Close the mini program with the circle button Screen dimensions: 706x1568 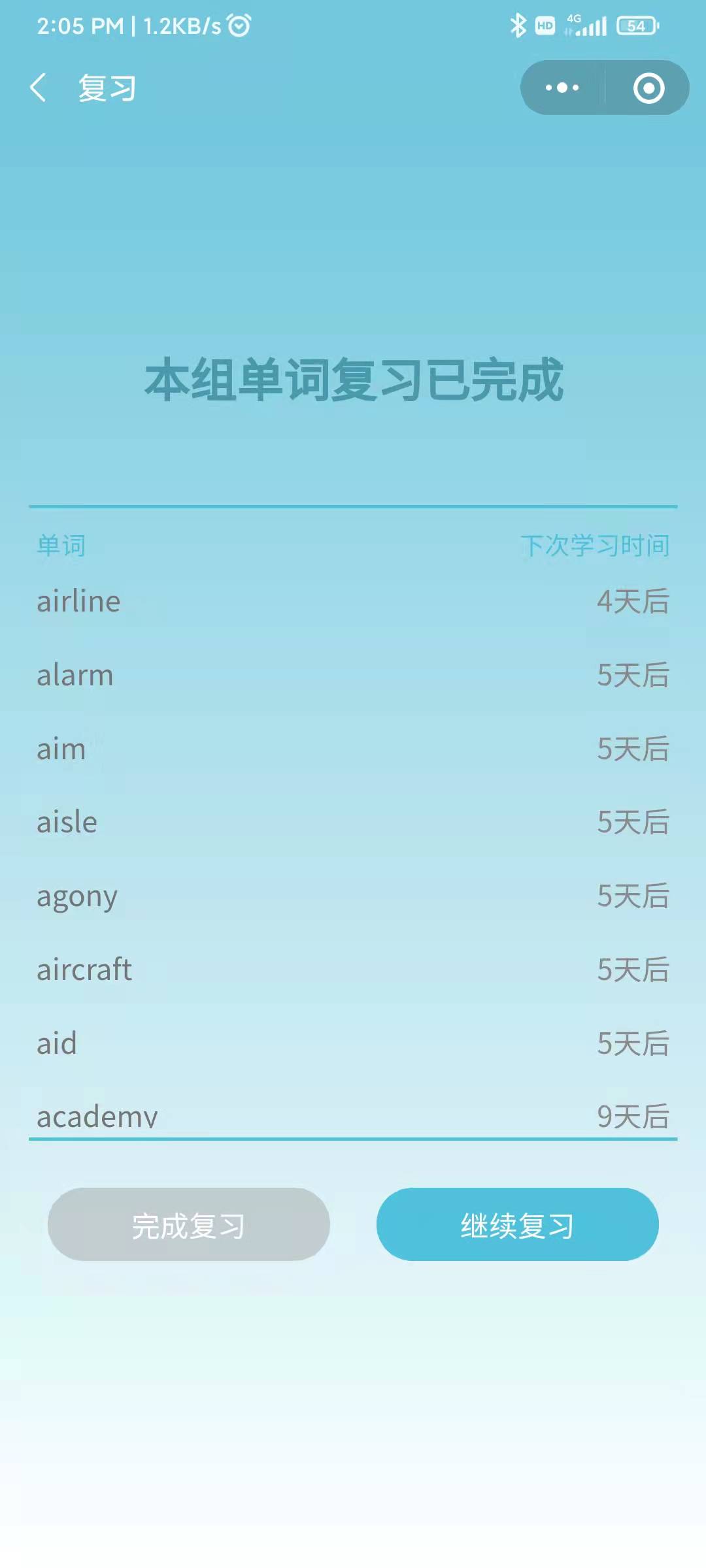tap(648, 88)
